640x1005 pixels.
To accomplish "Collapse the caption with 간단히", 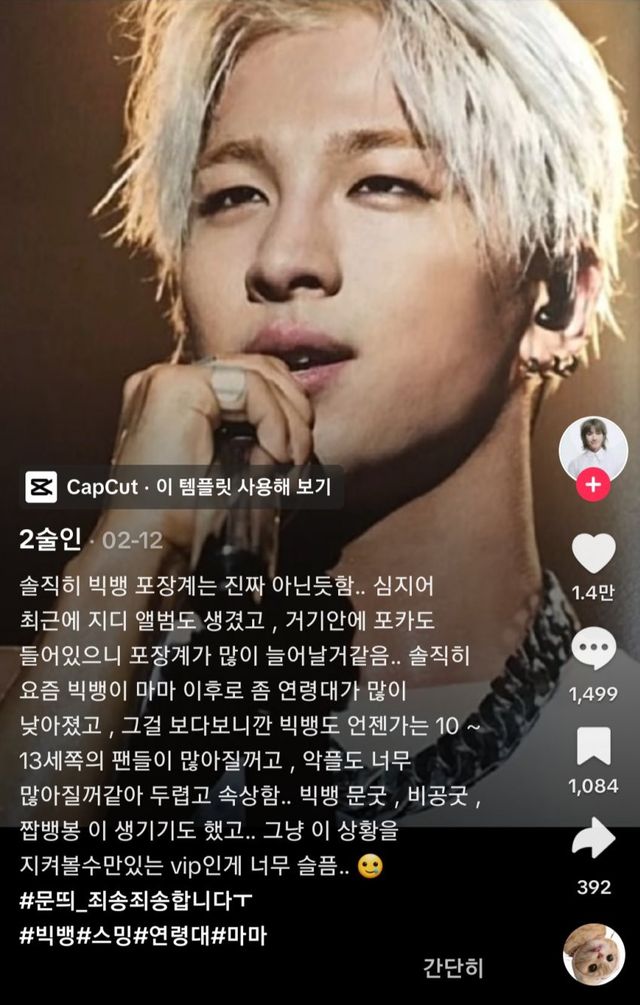I will point(453,968).
